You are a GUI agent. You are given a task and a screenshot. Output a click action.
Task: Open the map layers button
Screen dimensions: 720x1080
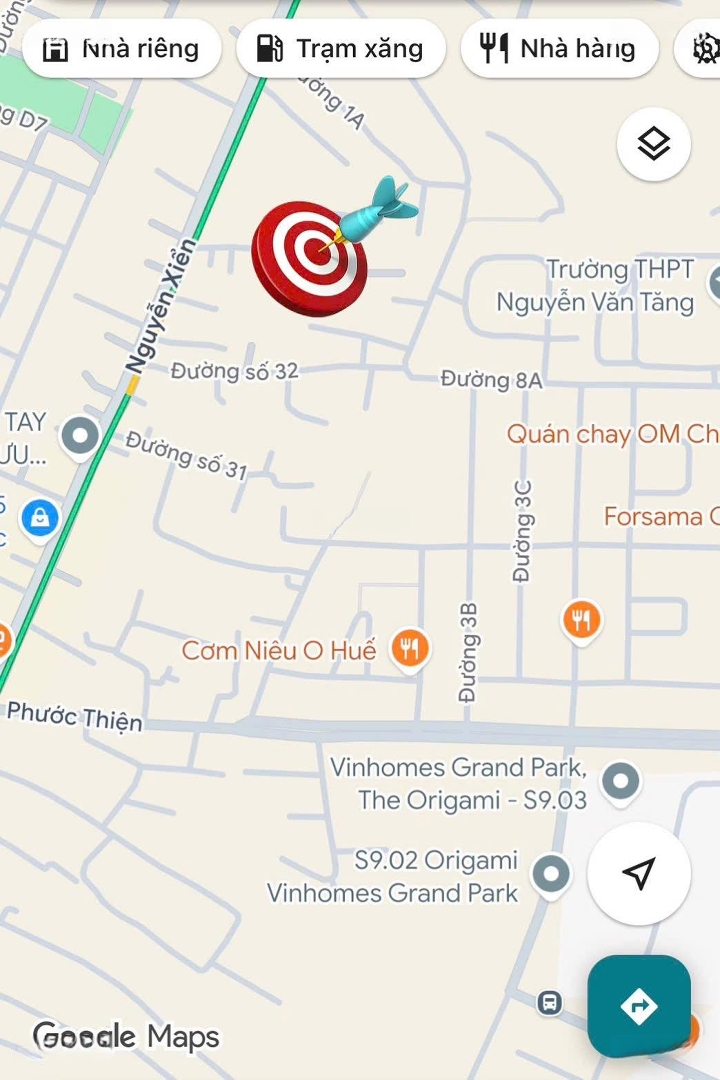(x=654, y=144)
